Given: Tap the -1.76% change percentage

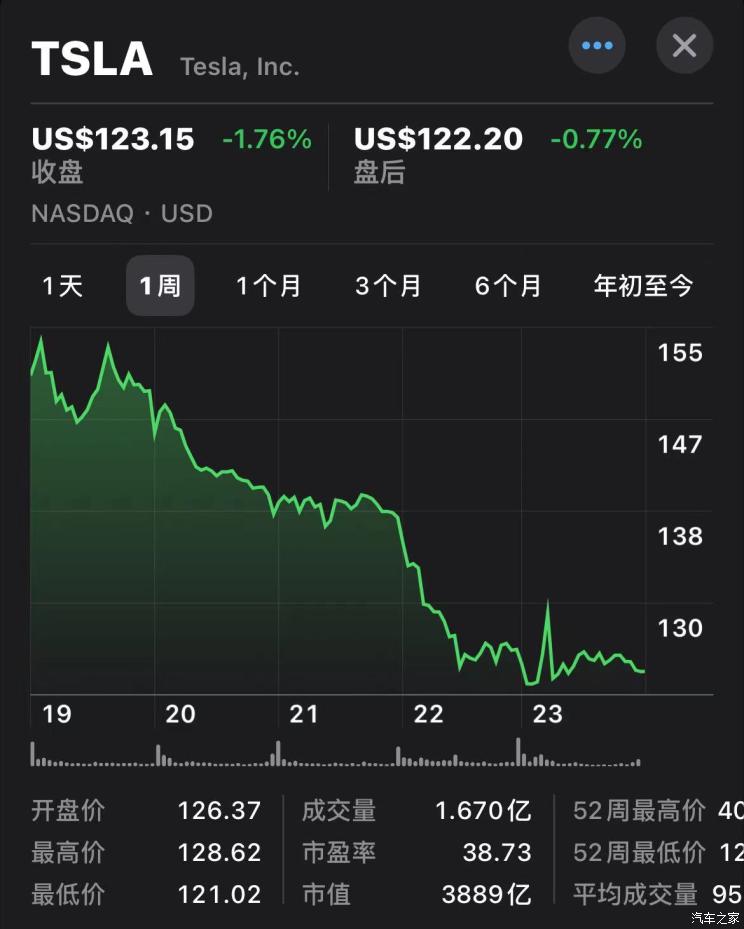Looking at the screenshot, I should point(266,140).
